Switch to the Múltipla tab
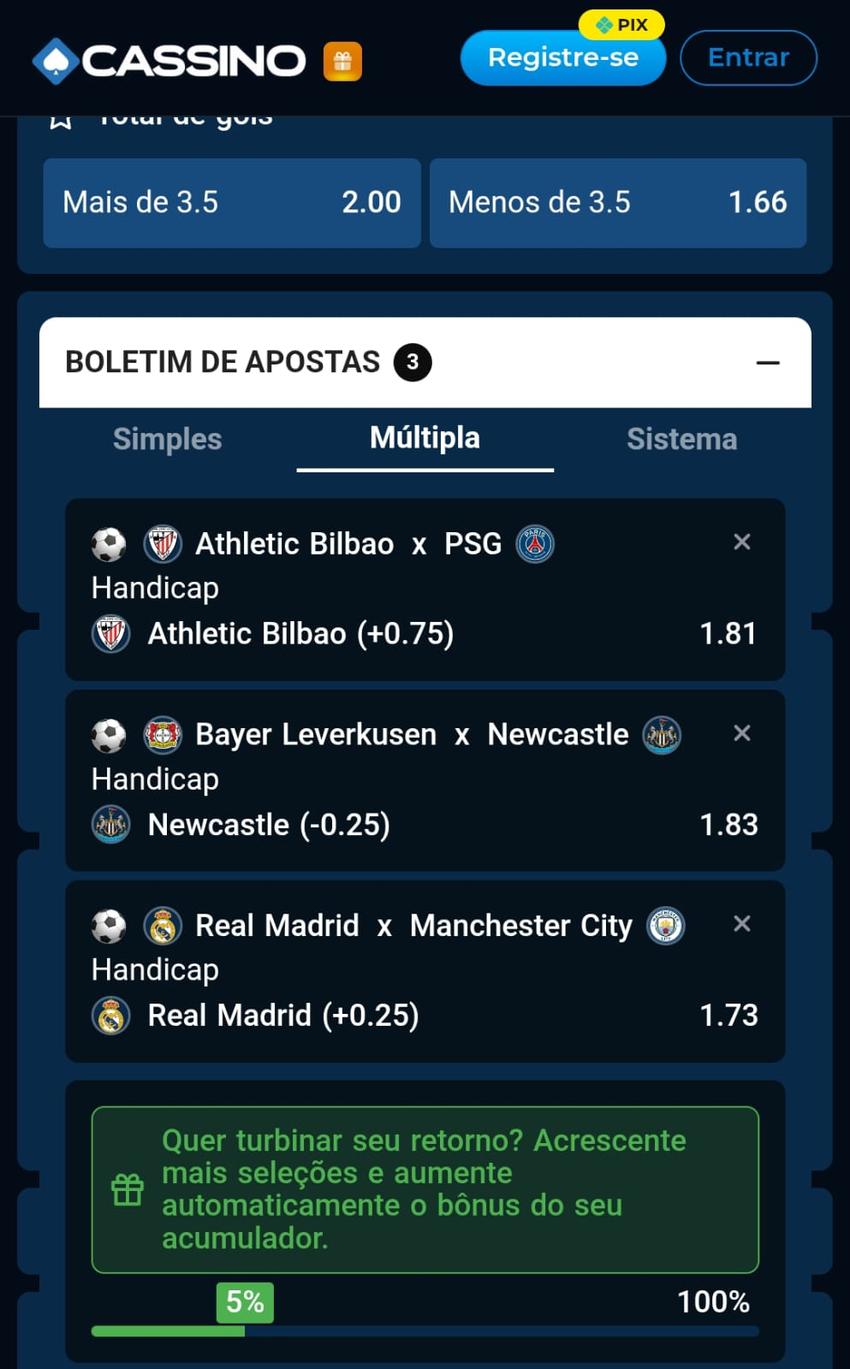 [425, 438]
